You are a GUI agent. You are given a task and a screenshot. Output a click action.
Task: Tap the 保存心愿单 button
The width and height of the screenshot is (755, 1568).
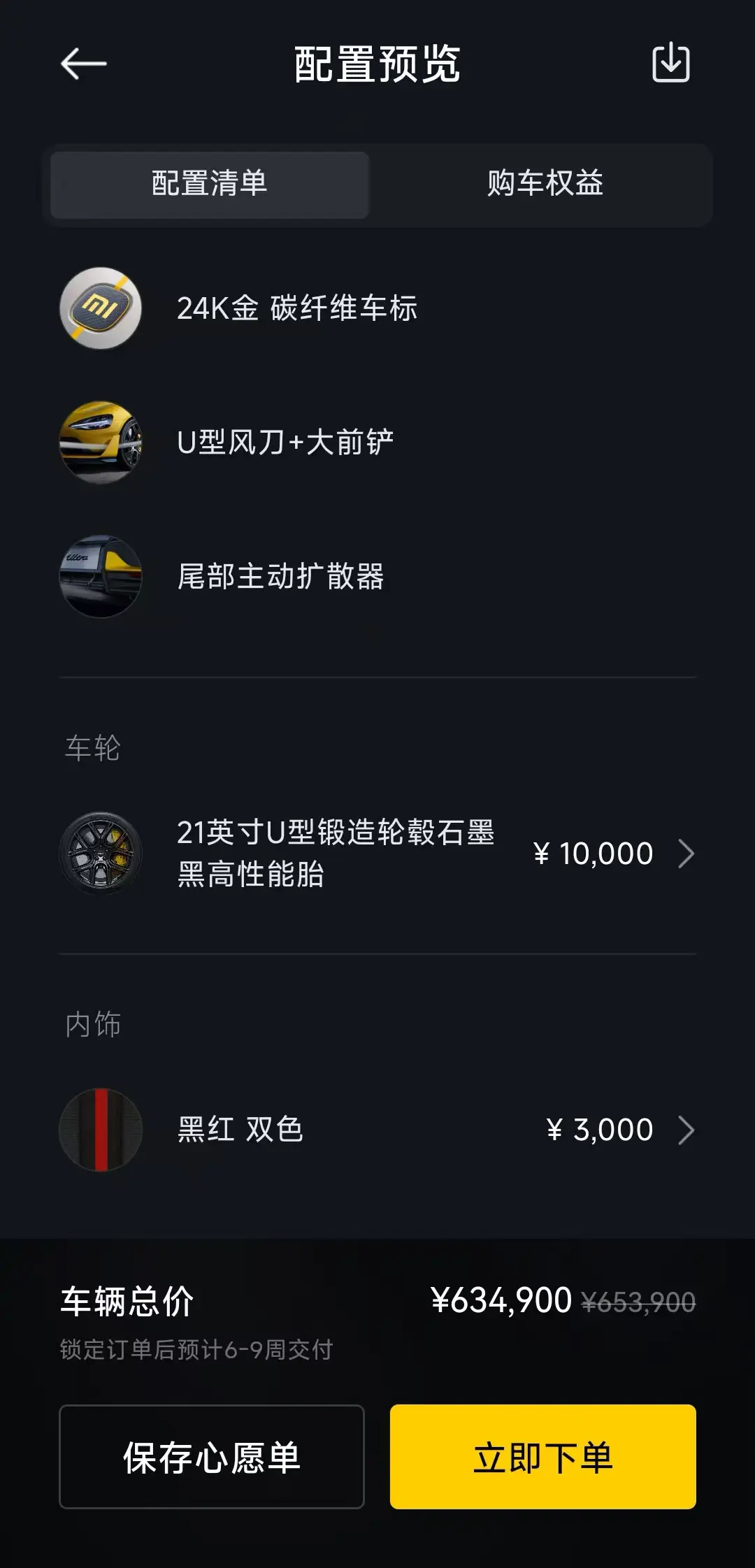point(212,1456)
